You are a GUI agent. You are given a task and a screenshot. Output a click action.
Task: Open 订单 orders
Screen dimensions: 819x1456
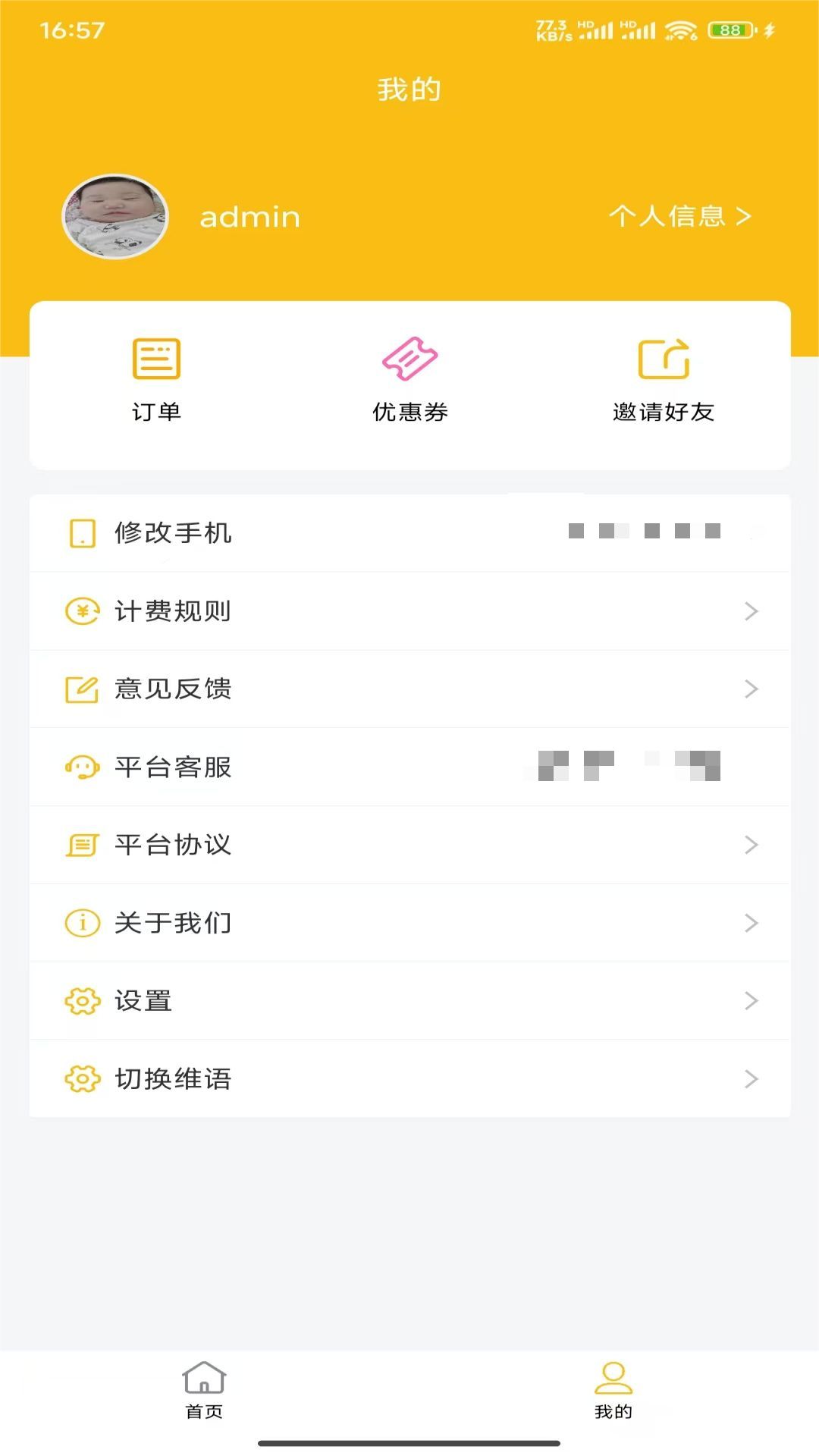pyautogui.click(x=156, y=380)
